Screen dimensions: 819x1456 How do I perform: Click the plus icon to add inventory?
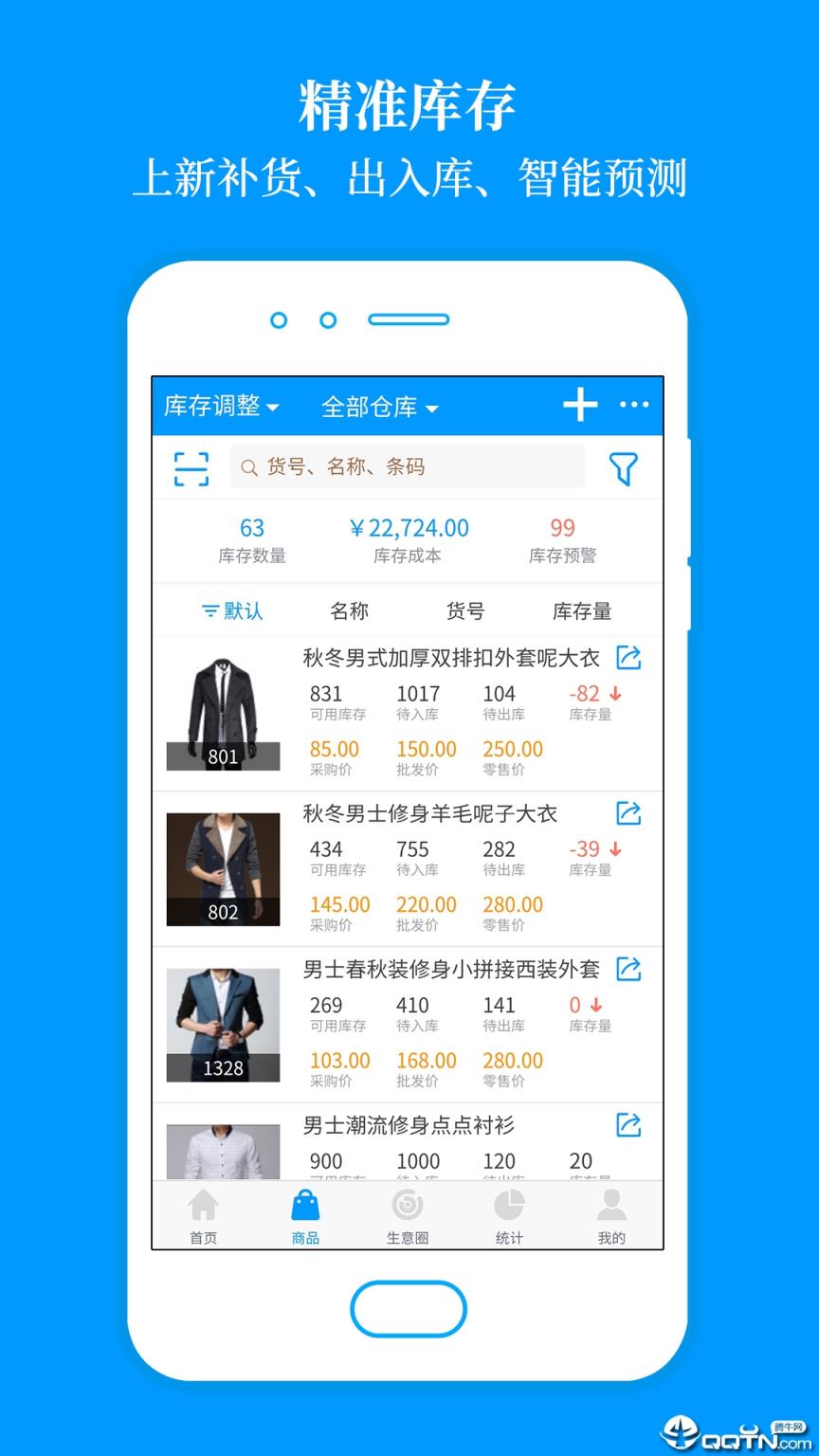click(x=580, y=406)
